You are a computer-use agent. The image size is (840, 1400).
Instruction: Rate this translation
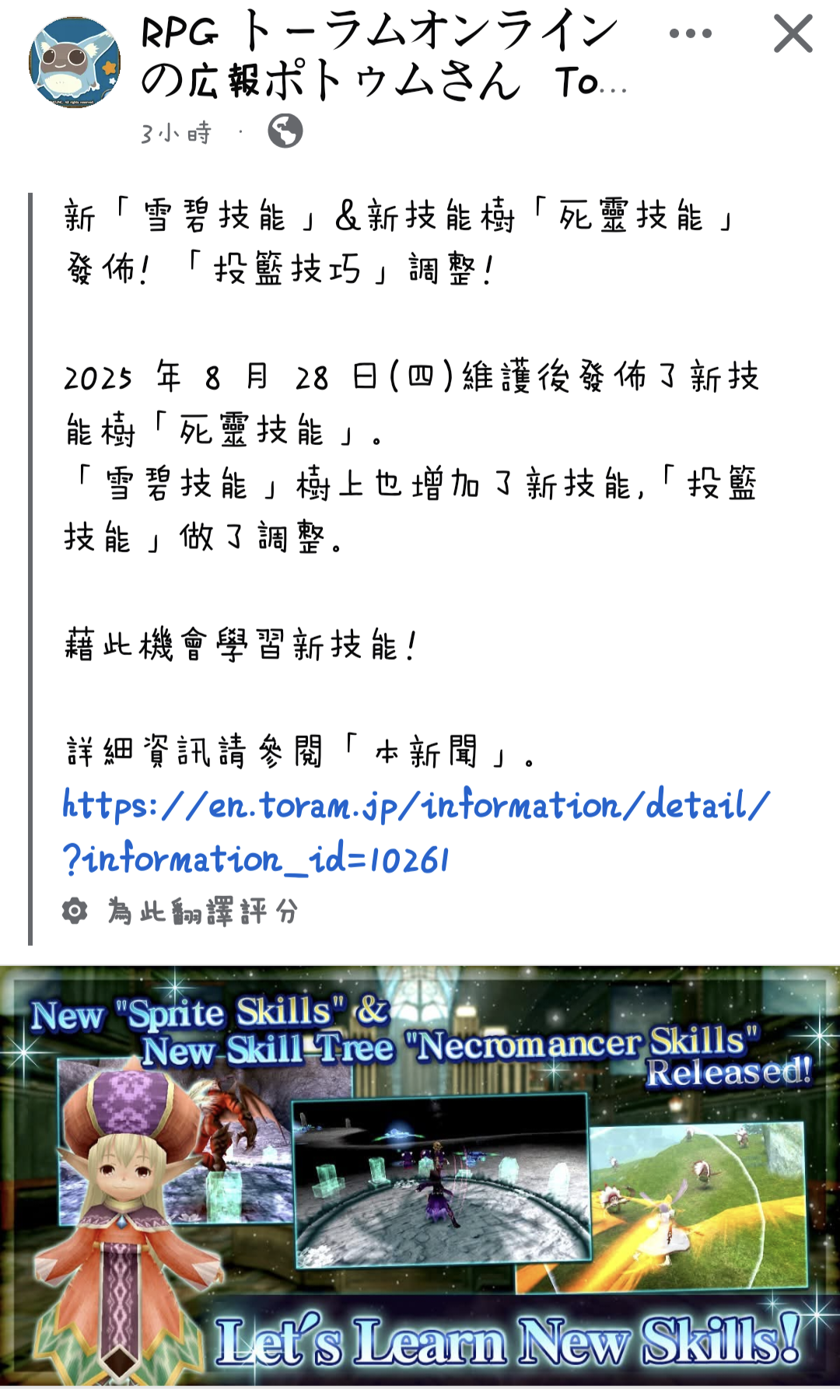(202, 911)
